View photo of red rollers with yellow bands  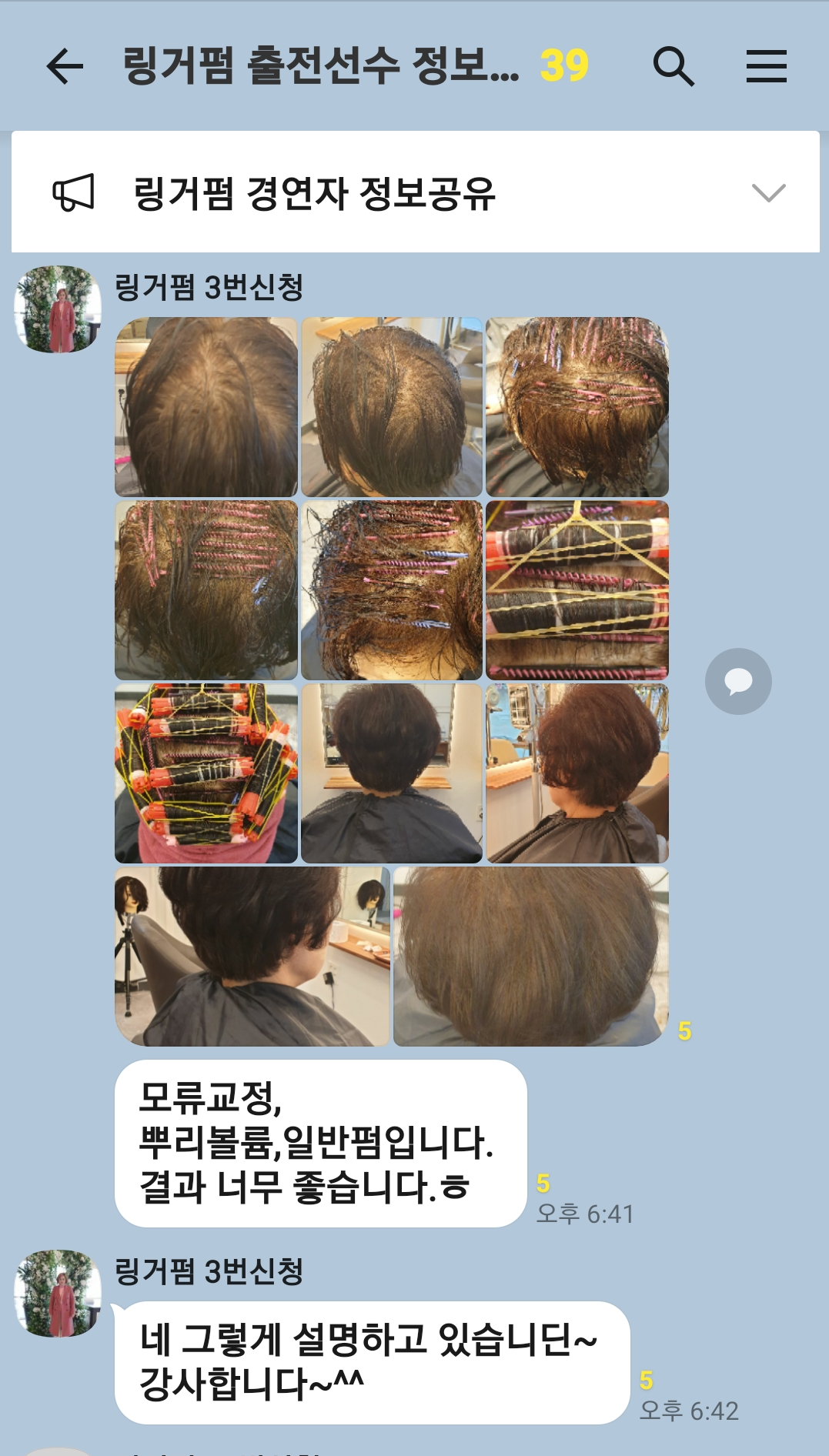point(206,773)
